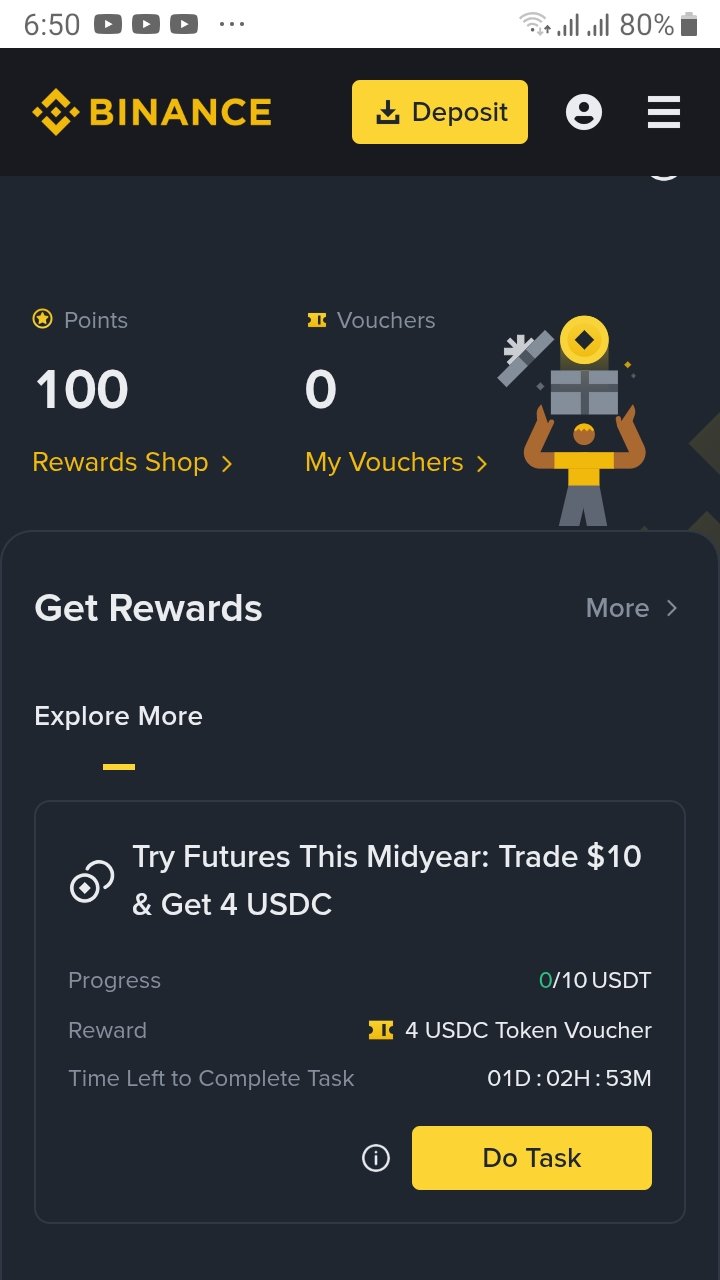Start the futures task with Do Task
Image resolution: width=720 pixels, height=1280 pixels.
532,1158
